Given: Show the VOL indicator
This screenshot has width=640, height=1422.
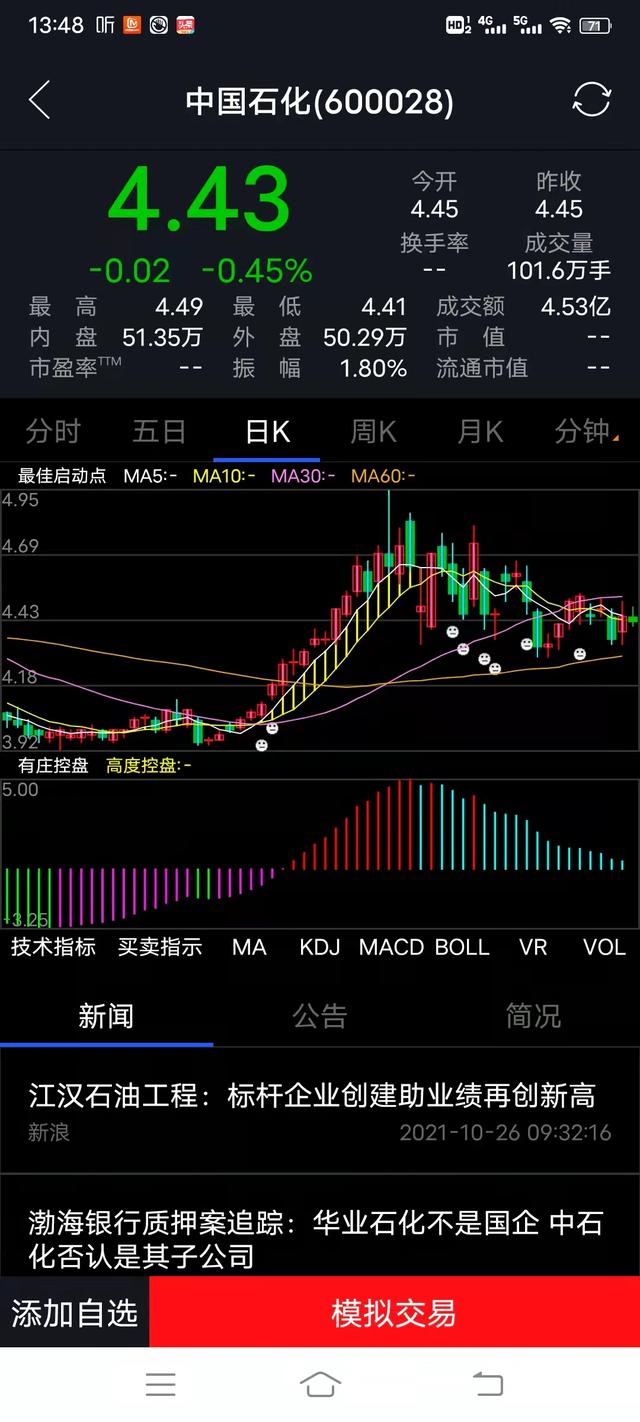Looking at the screenshot, I should click(x=604, y=947).
